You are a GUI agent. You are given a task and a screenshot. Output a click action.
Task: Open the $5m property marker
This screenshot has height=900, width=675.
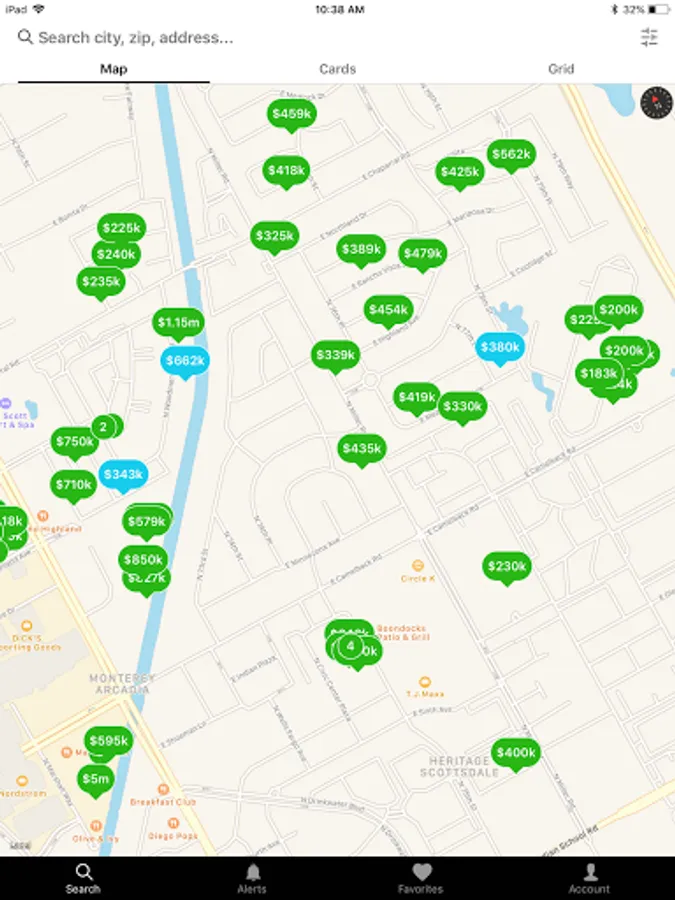coord(95,781)
